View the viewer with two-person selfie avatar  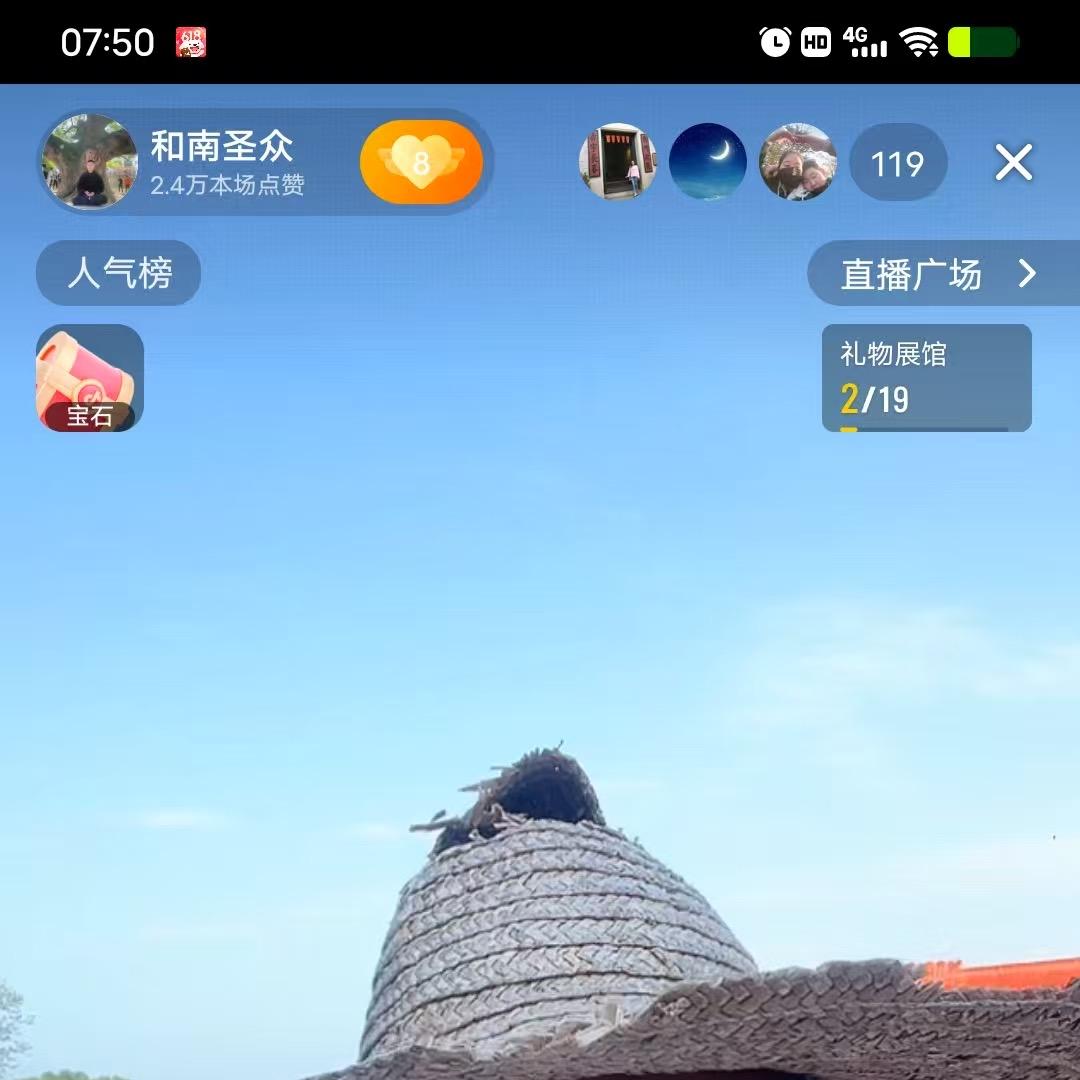click(x=797, y=162)
